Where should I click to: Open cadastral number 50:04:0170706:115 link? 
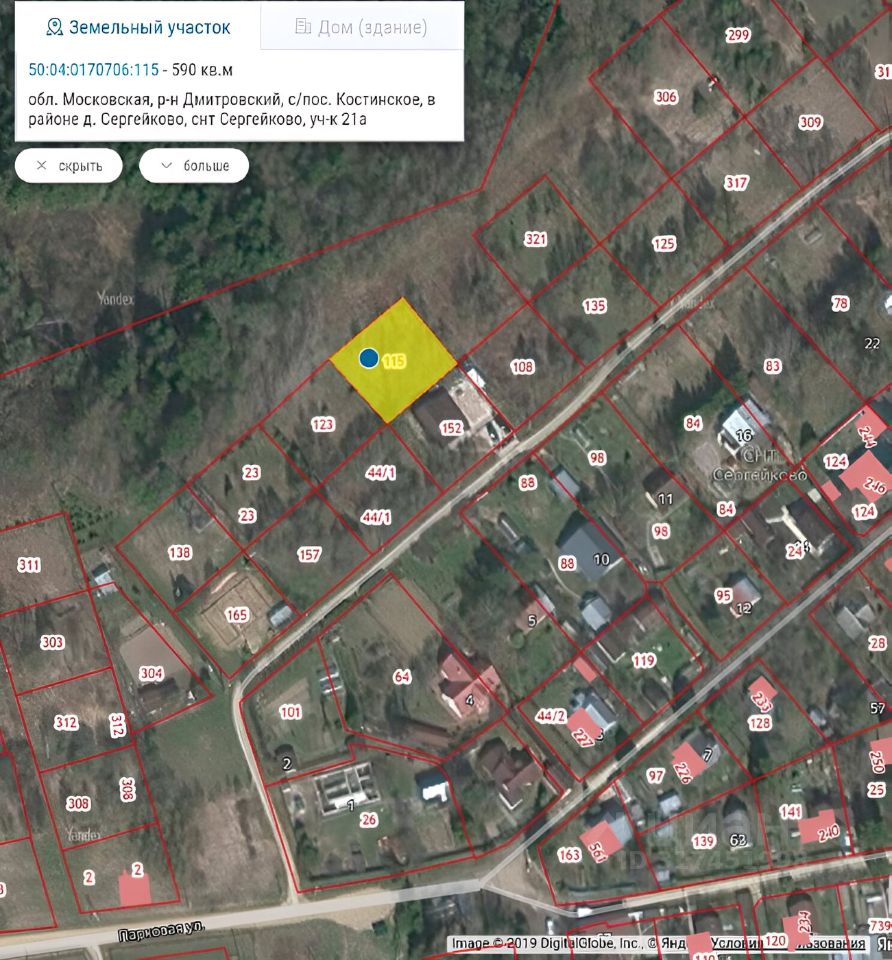(94, 70)
